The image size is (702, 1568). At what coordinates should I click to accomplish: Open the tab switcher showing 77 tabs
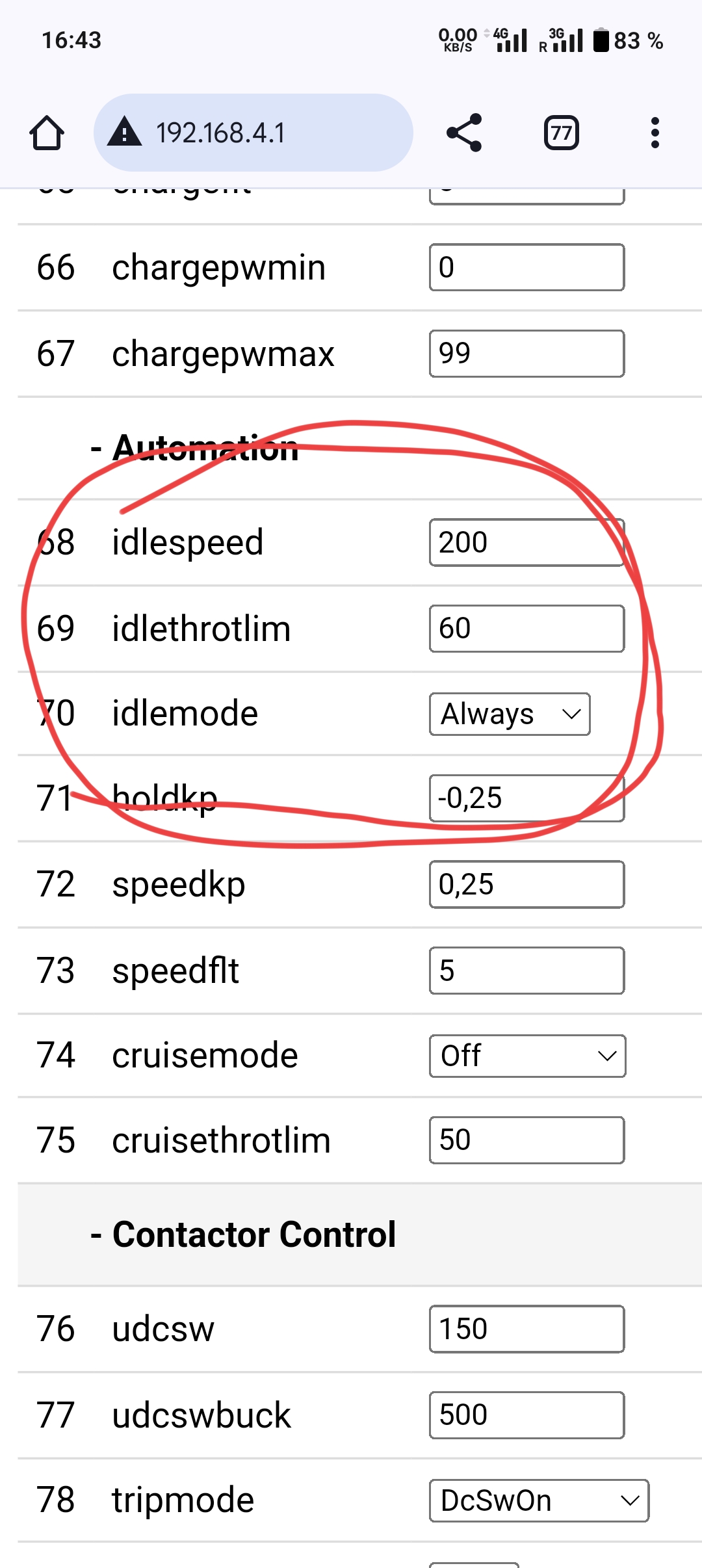pyautogui.click(x=561, y=133)
